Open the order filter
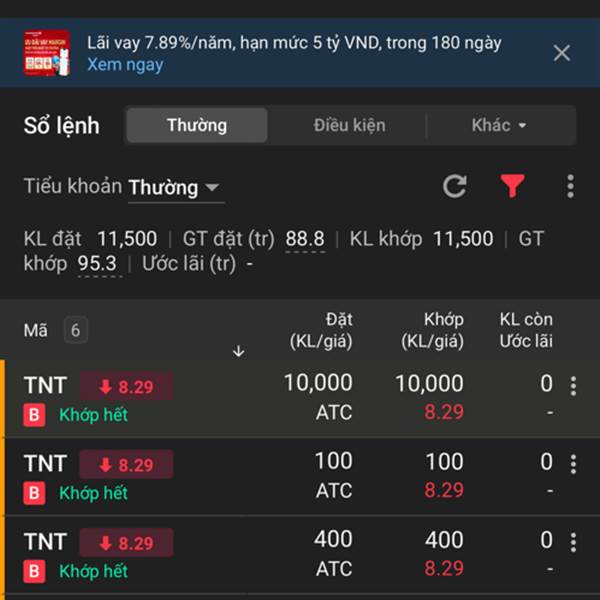 512,186
